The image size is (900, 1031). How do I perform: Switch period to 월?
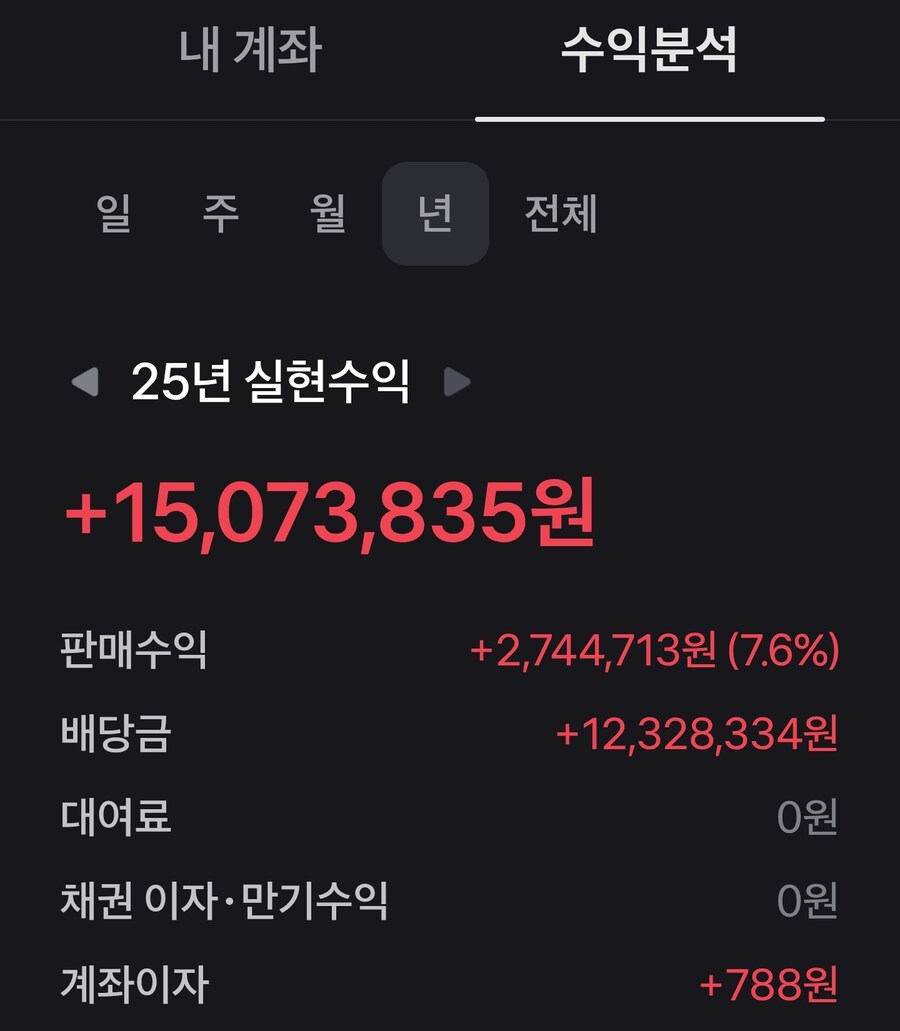coord(328,213)
